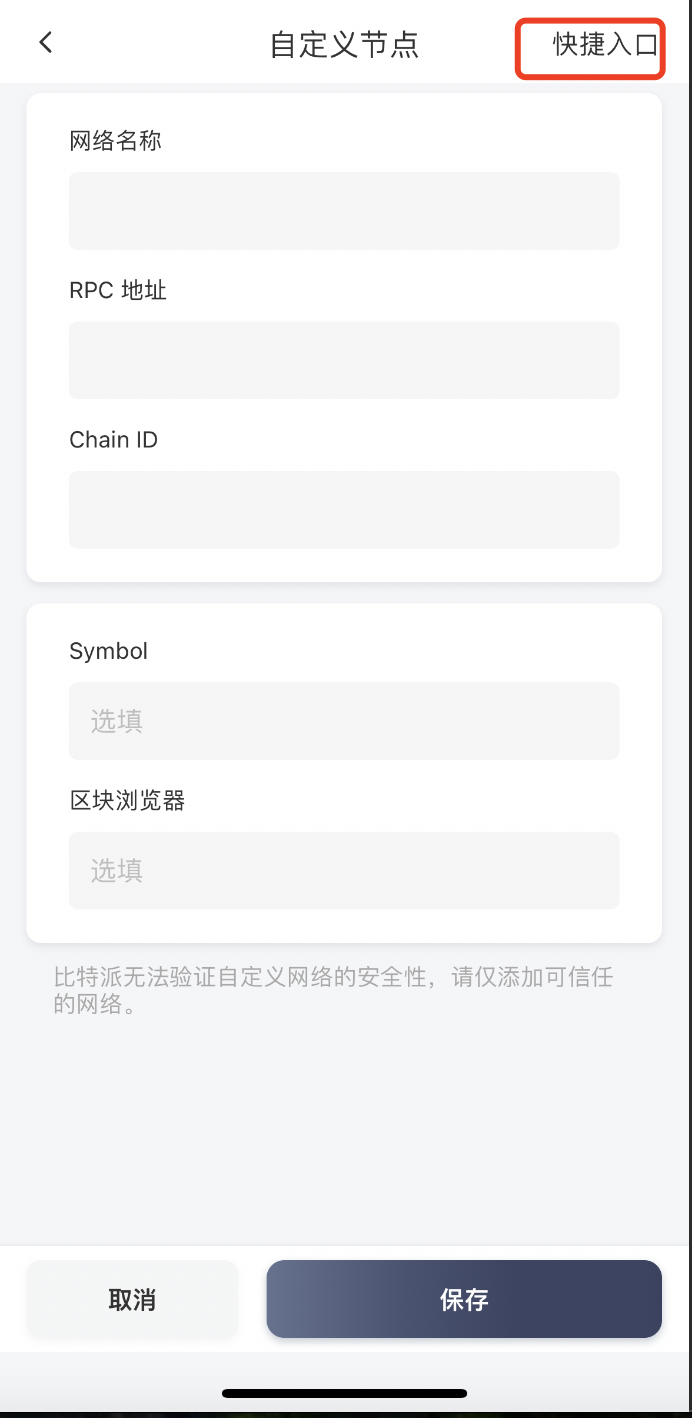Tap the optional Symbol field
This screenshot has height=1418, width=692.
pos(344,721)
